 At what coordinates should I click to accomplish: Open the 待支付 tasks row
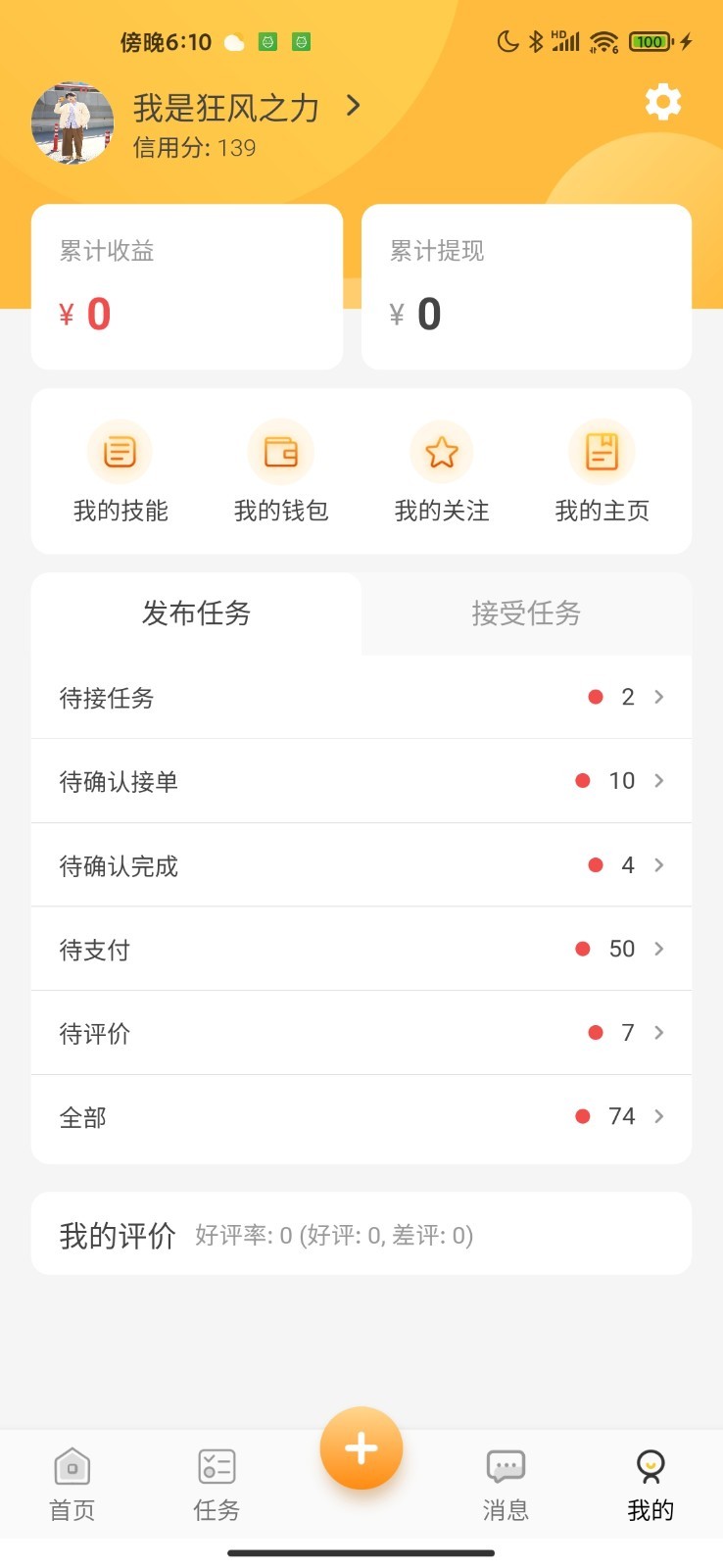pyautogui.click(x=361, y=949)
